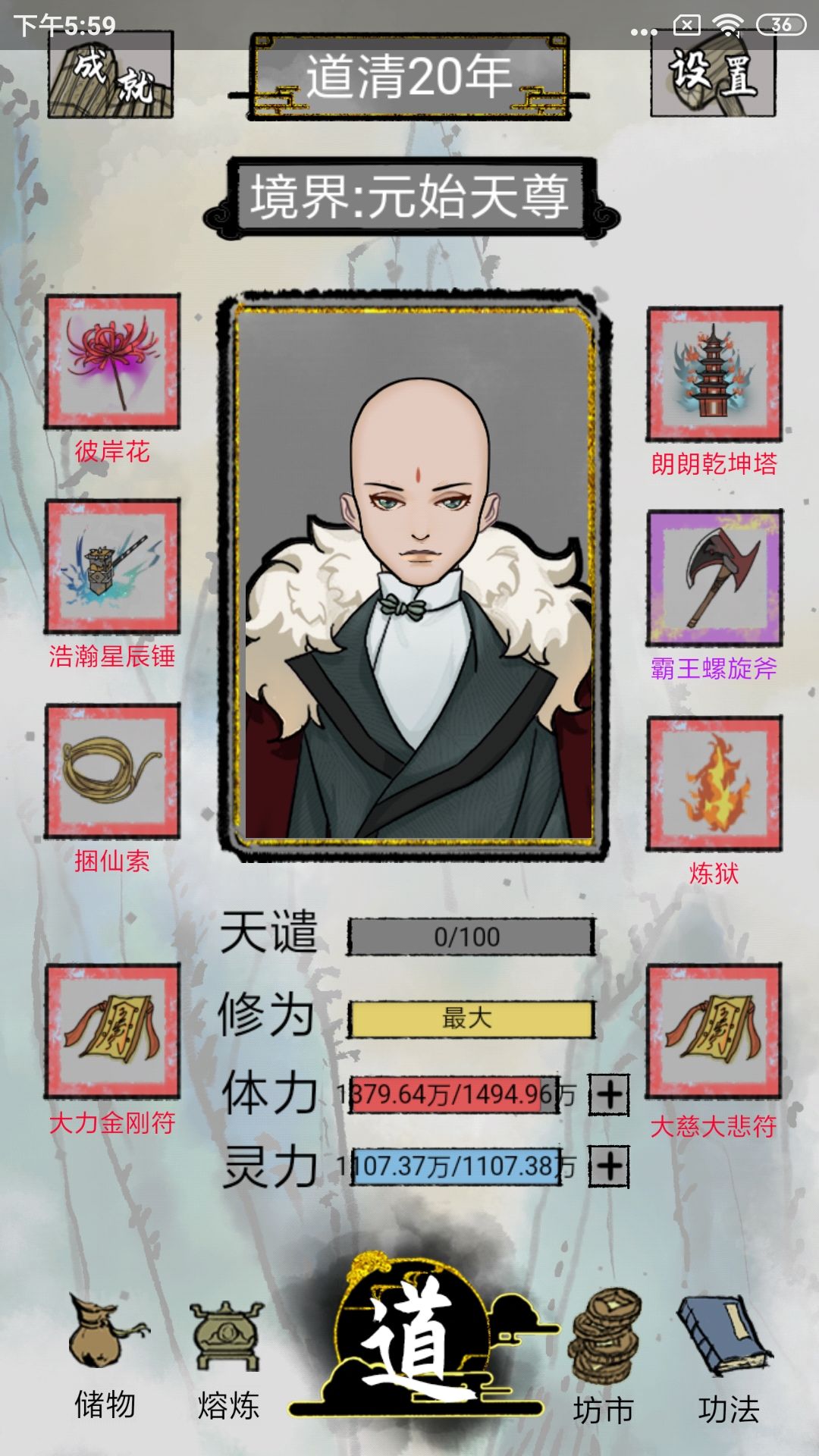Open the 储物 storage bag
Screen dimensions: 819x1456
pyautogui.click(x=107, y=1357)
